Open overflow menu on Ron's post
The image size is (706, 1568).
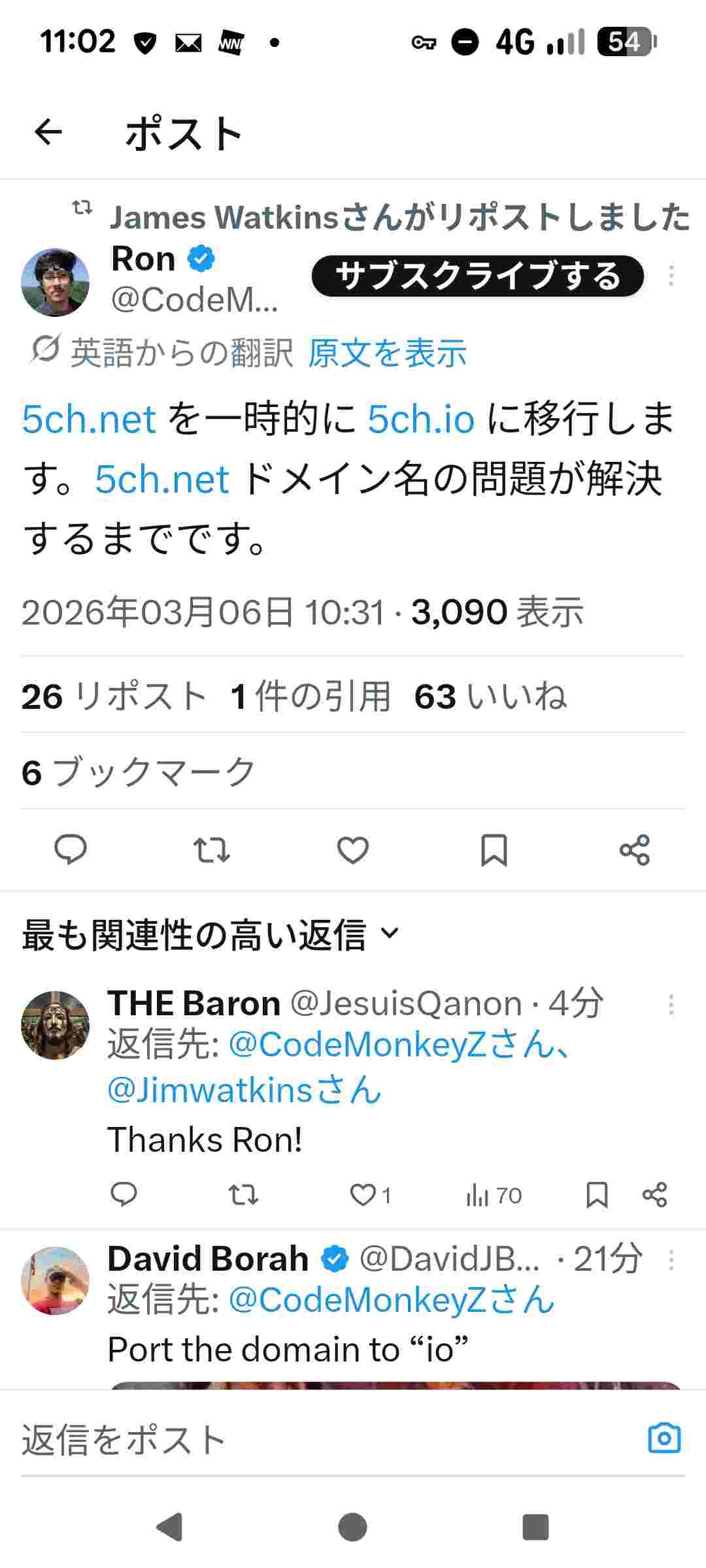671,276
